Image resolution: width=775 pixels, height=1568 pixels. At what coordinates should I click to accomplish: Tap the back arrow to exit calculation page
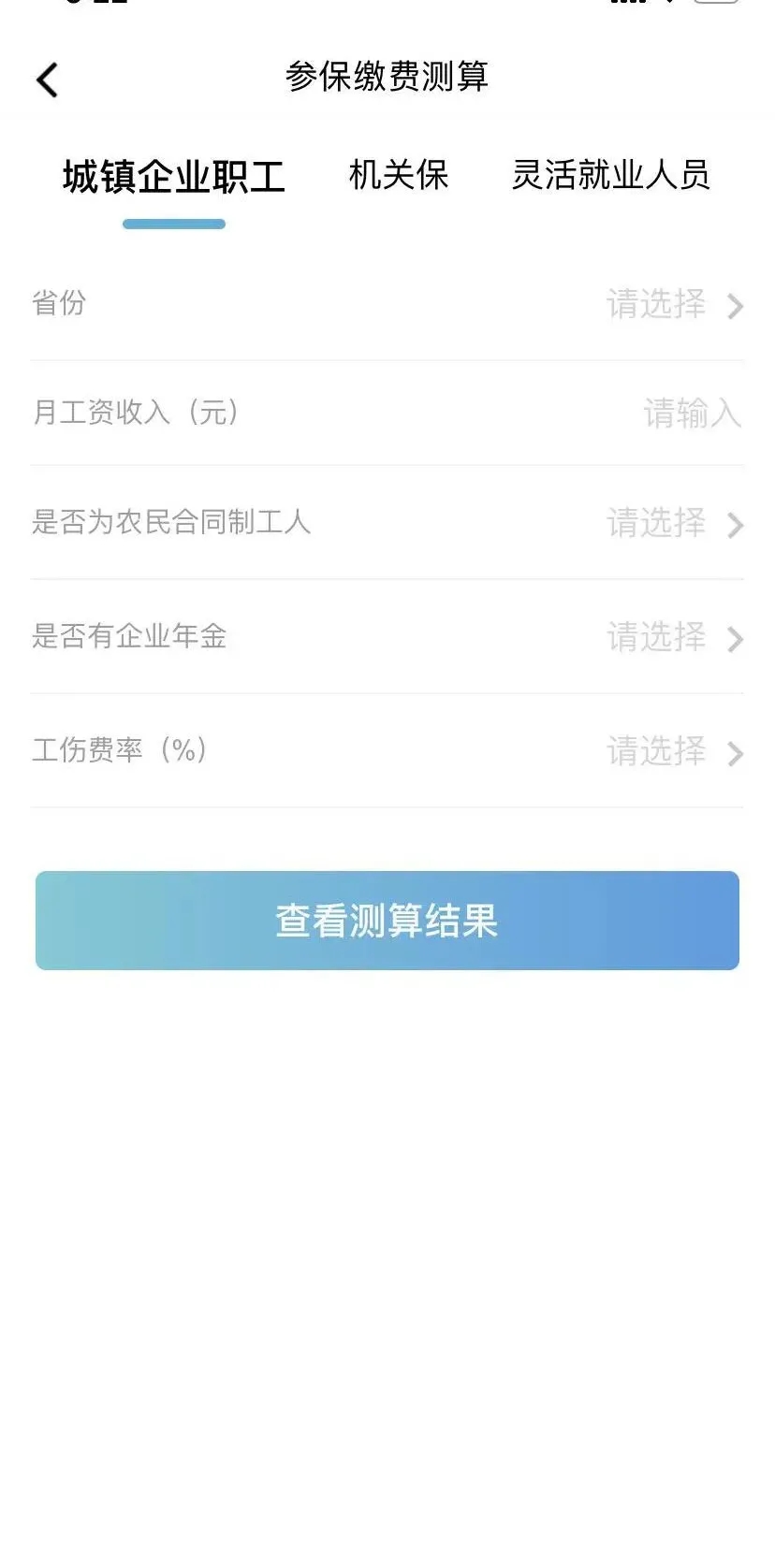[47, 80]
